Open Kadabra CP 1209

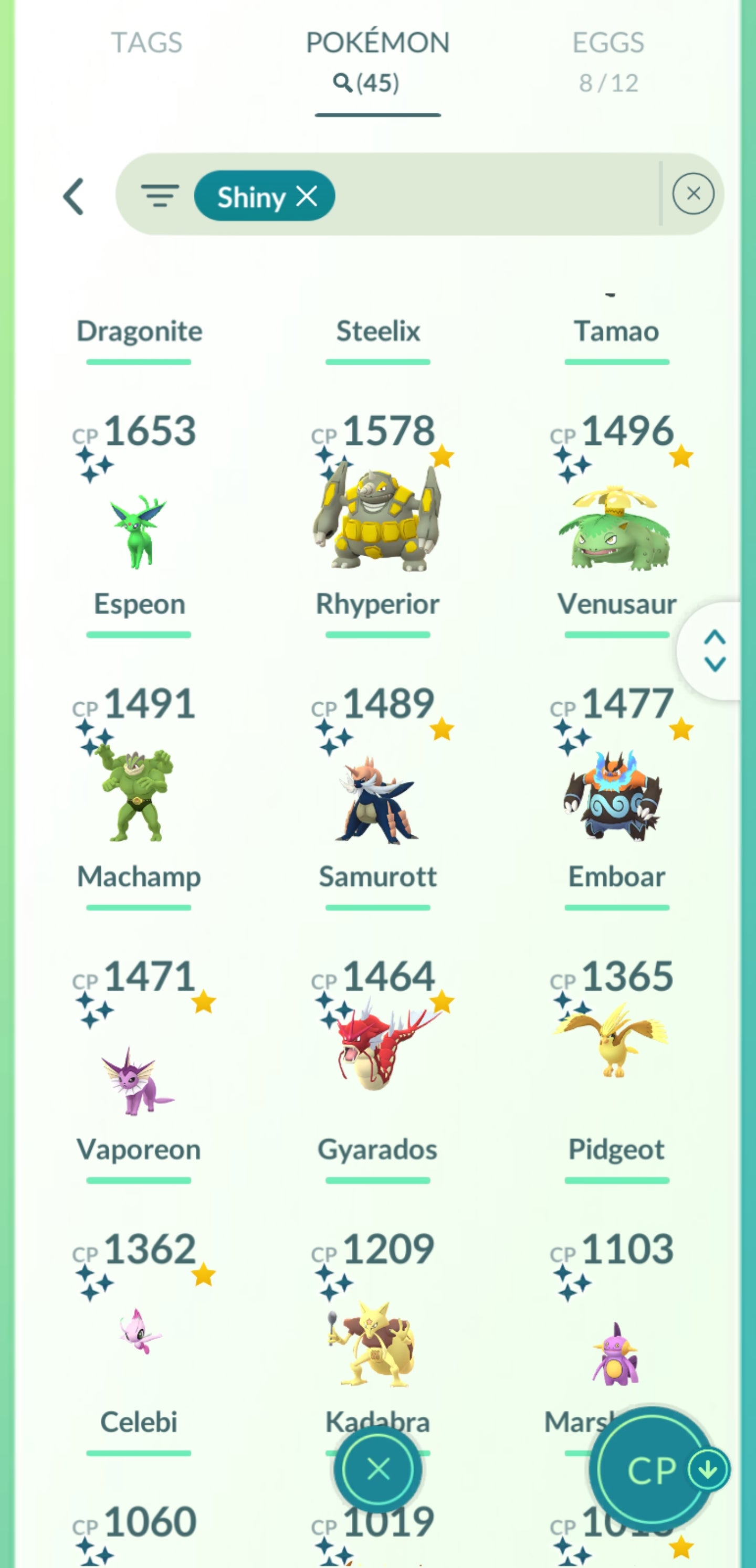tap(377, 1345)
